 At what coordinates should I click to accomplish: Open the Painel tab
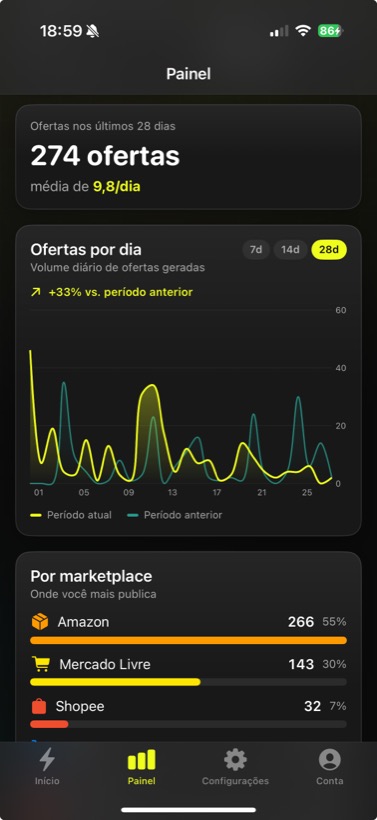(141, 767)
